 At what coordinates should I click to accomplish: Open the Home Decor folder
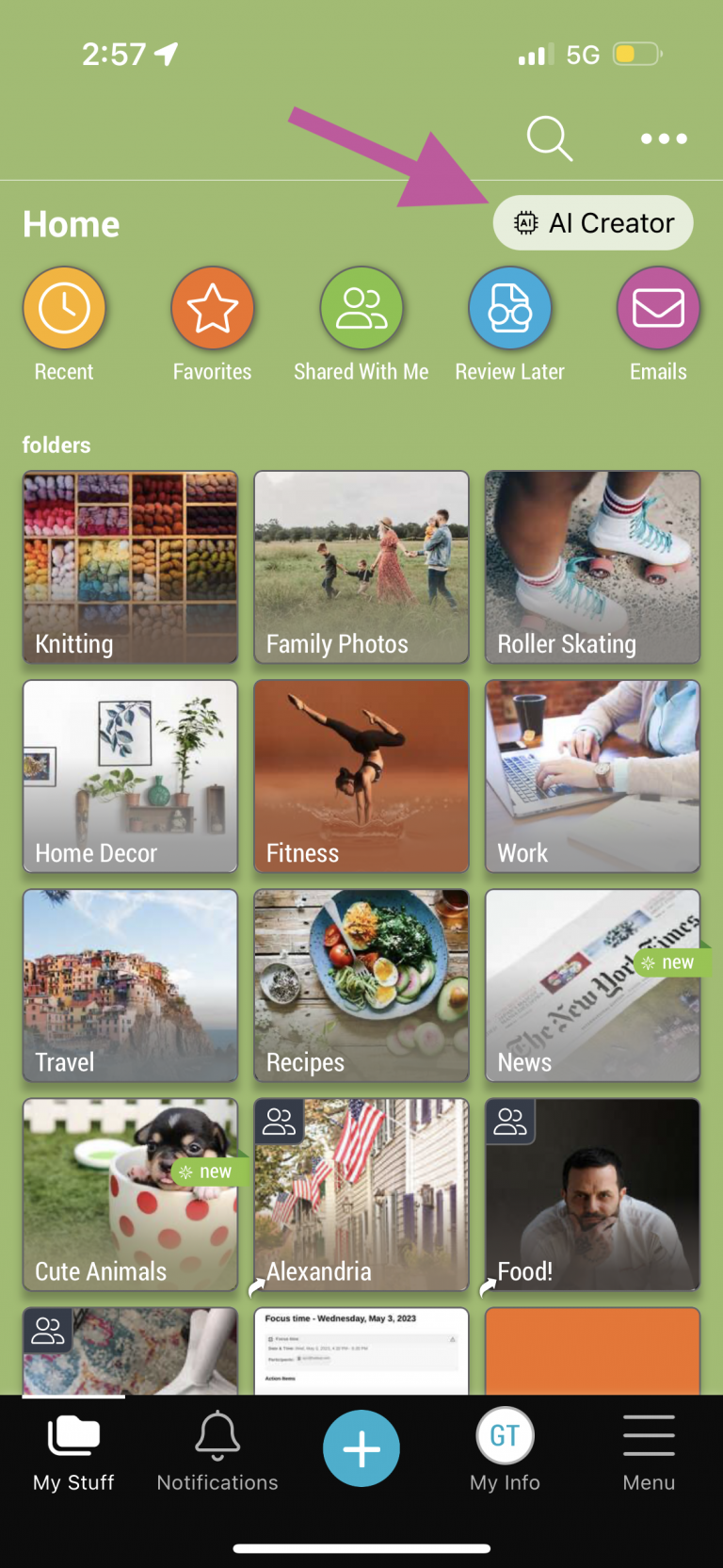(130, 776)
